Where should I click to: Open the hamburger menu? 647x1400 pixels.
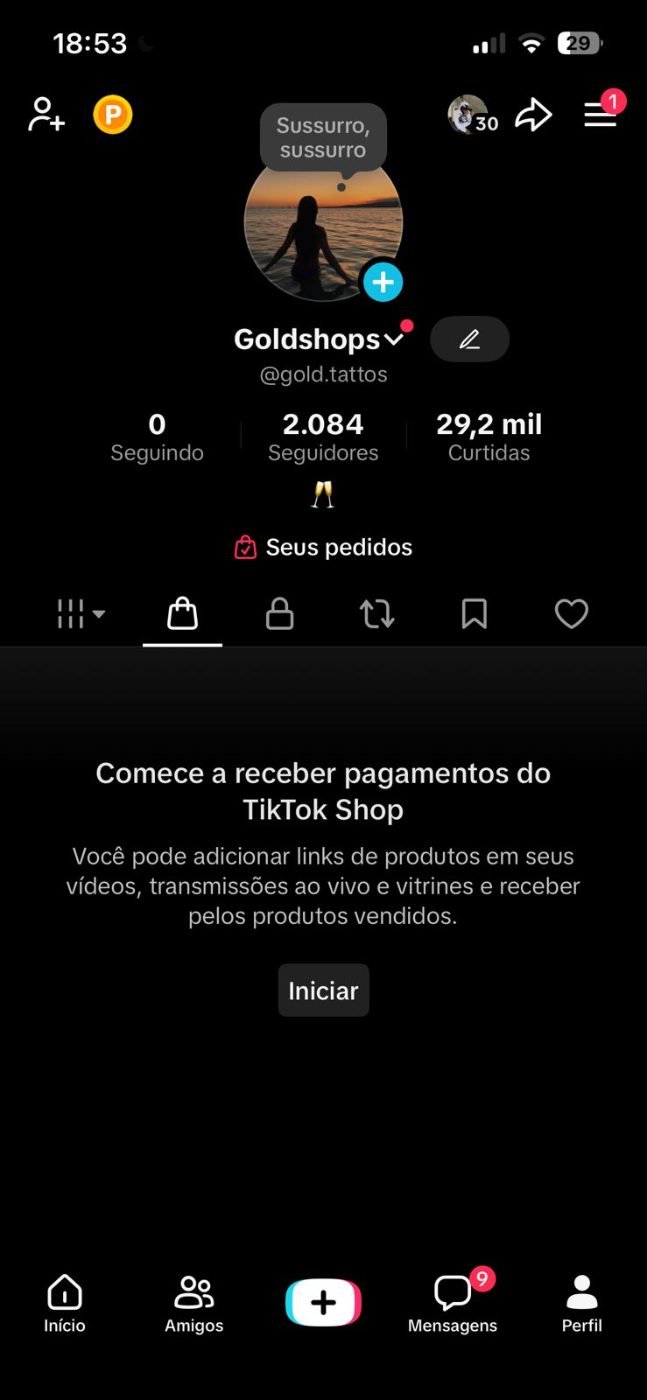pos(600,115)
